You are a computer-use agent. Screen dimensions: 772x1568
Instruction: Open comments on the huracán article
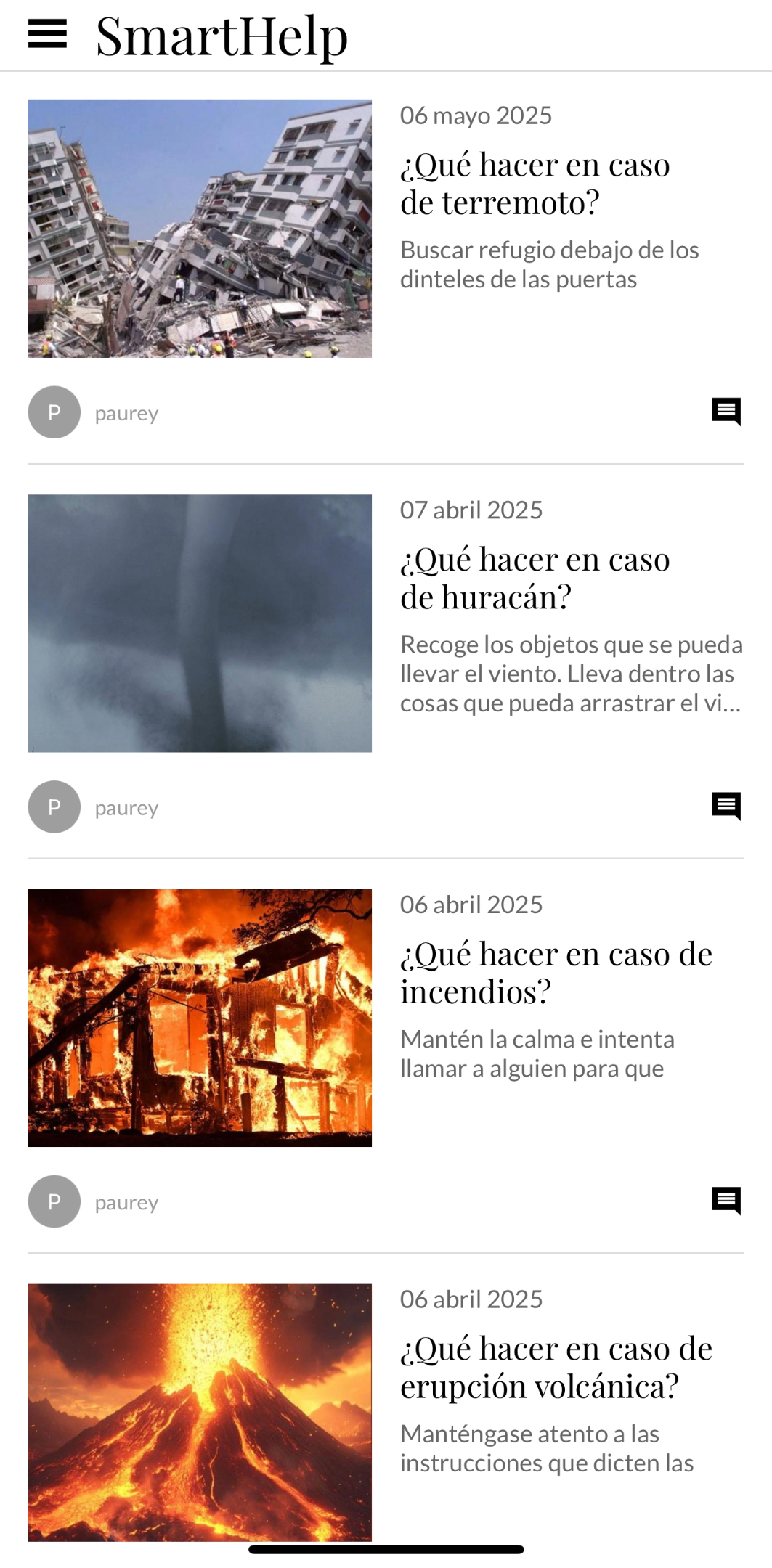(726, 807)
